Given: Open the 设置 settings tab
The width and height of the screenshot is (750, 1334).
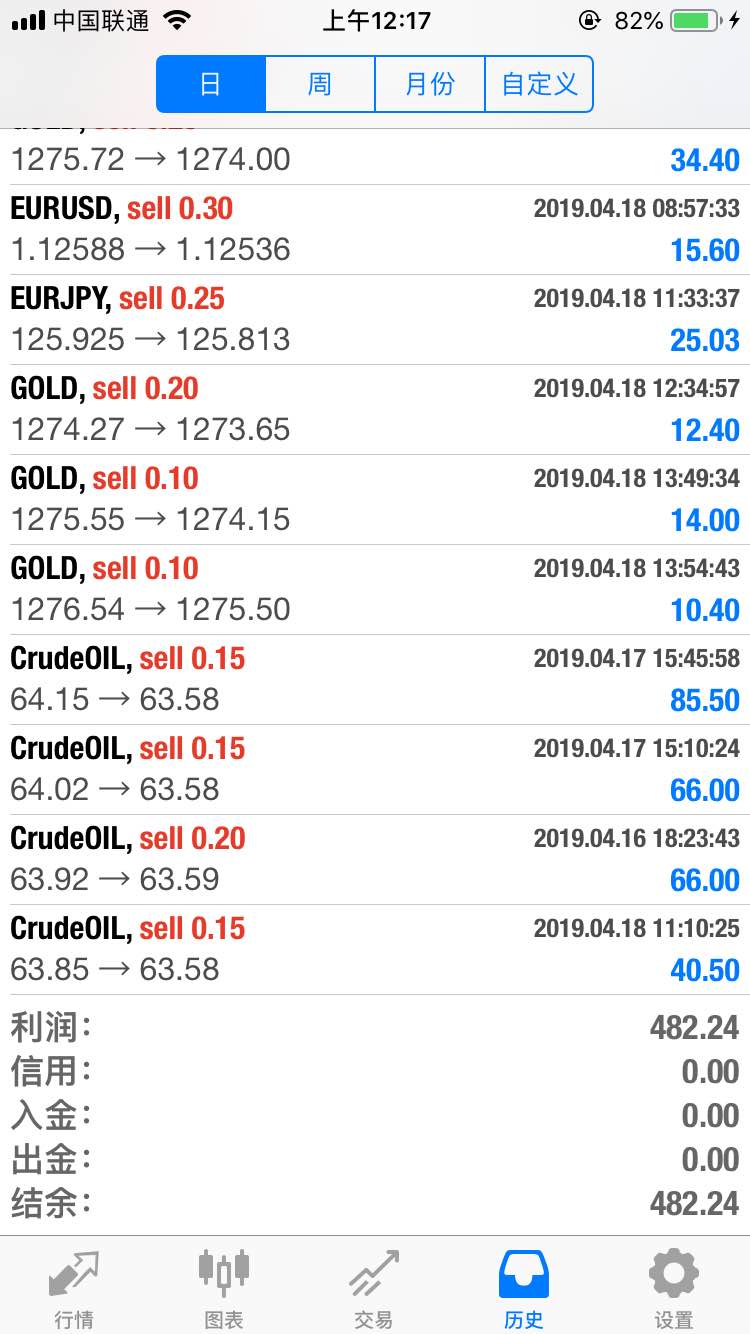Looking at the screenshot, I should [674, 1288].
